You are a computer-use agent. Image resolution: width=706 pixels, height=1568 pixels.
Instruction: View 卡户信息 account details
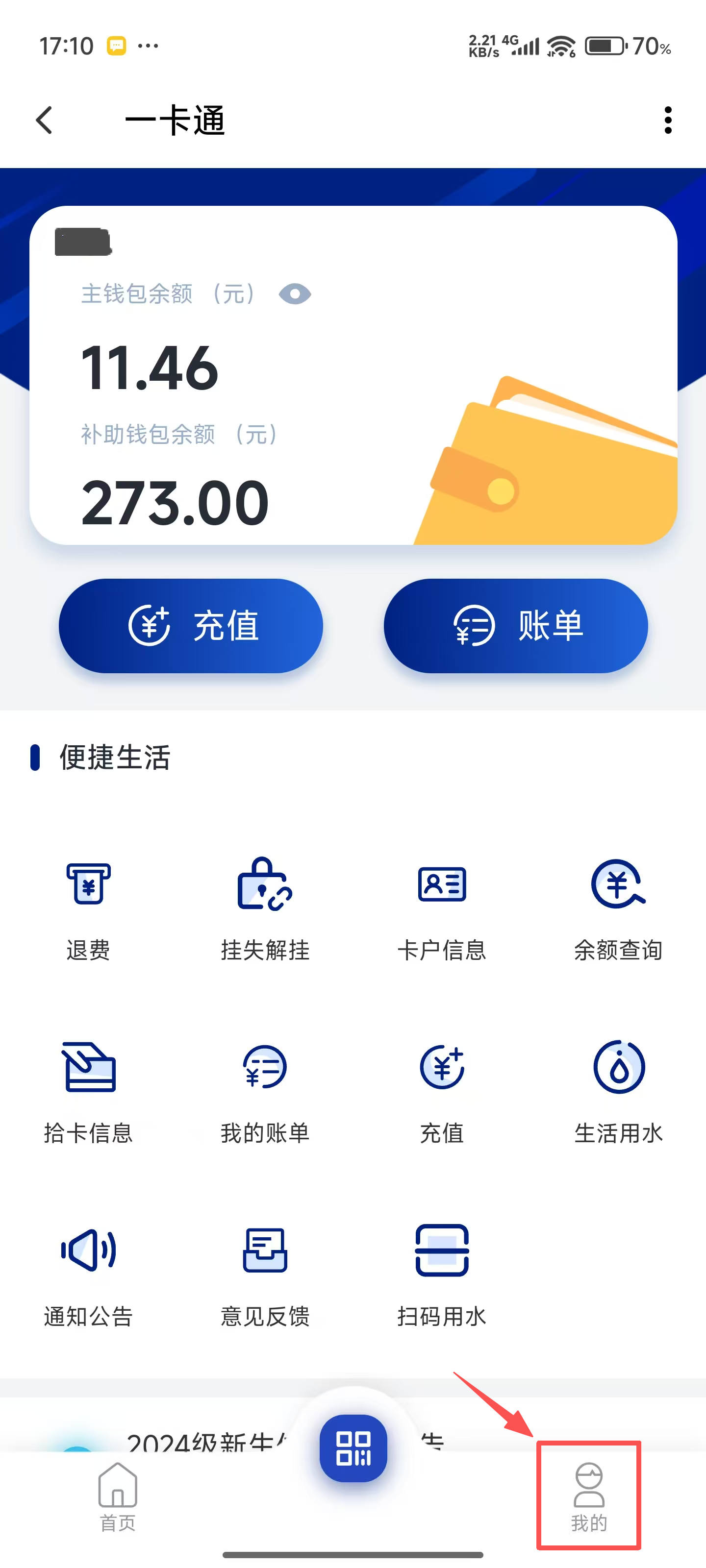point(442,907)
